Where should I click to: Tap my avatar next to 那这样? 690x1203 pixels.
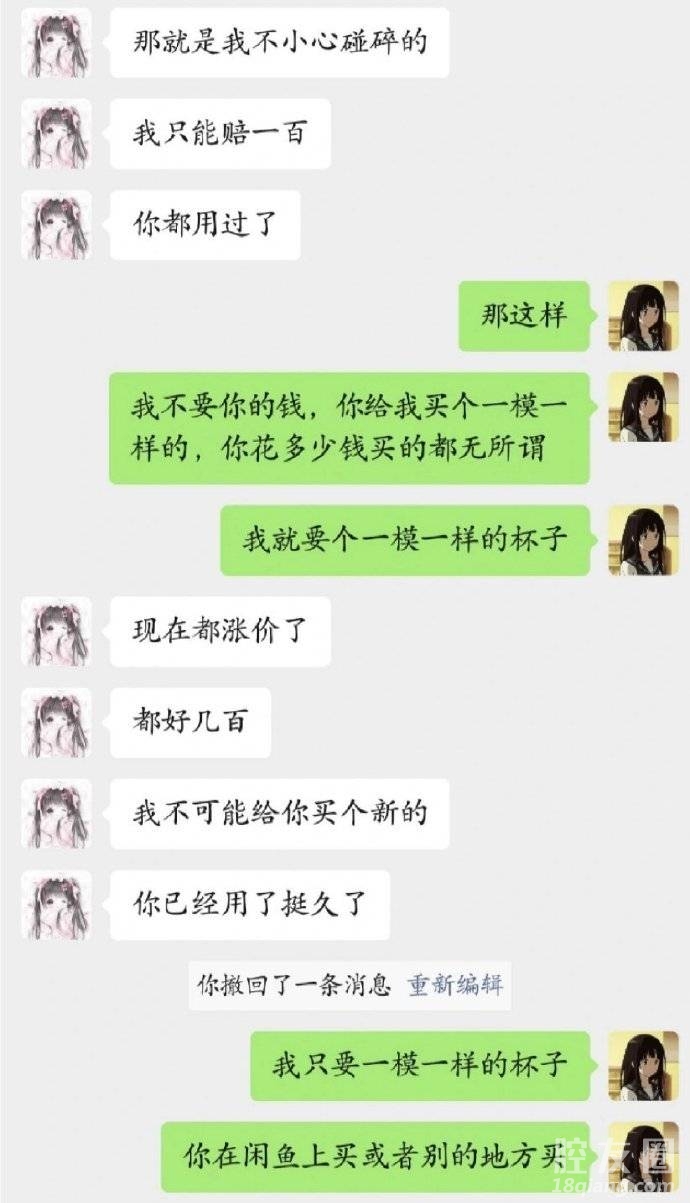(x=643, y=316)
